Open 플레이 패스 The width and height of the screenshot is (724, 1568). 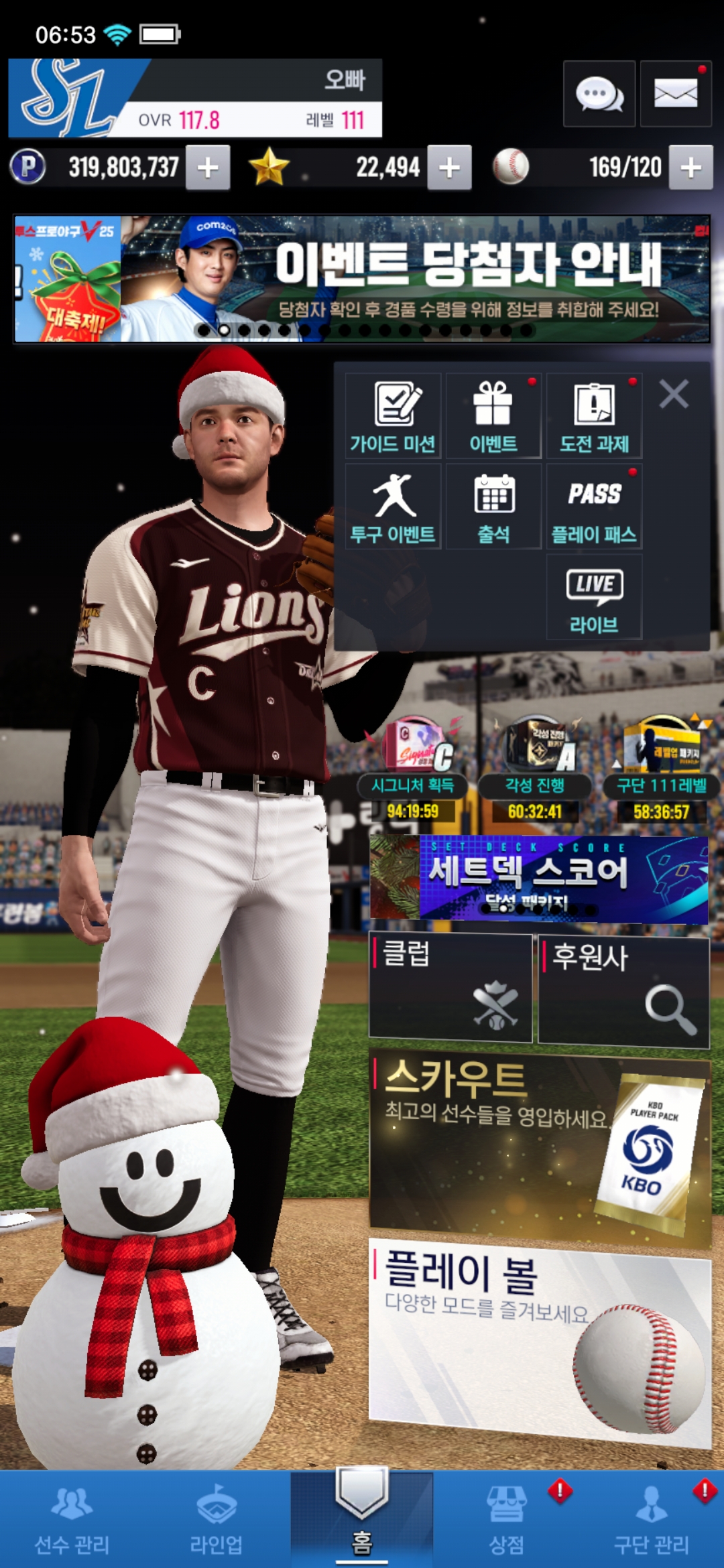click(594, 507)
